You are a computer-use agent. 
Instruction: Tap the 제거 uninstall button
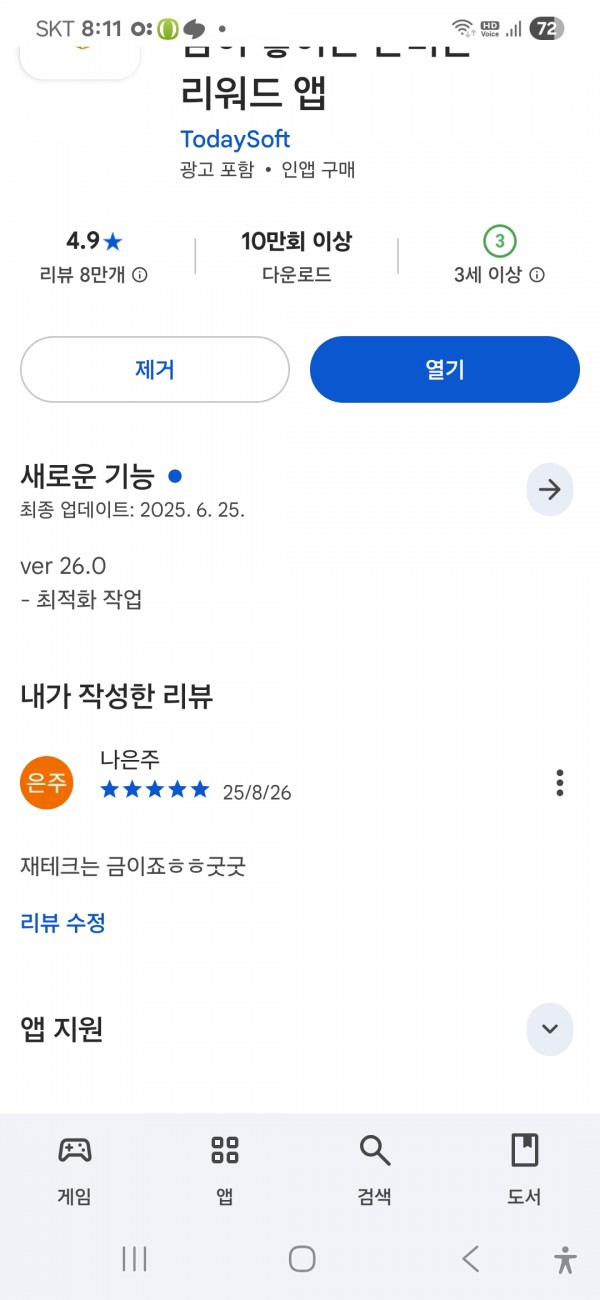pyautogui.click(x=155, y=369)
